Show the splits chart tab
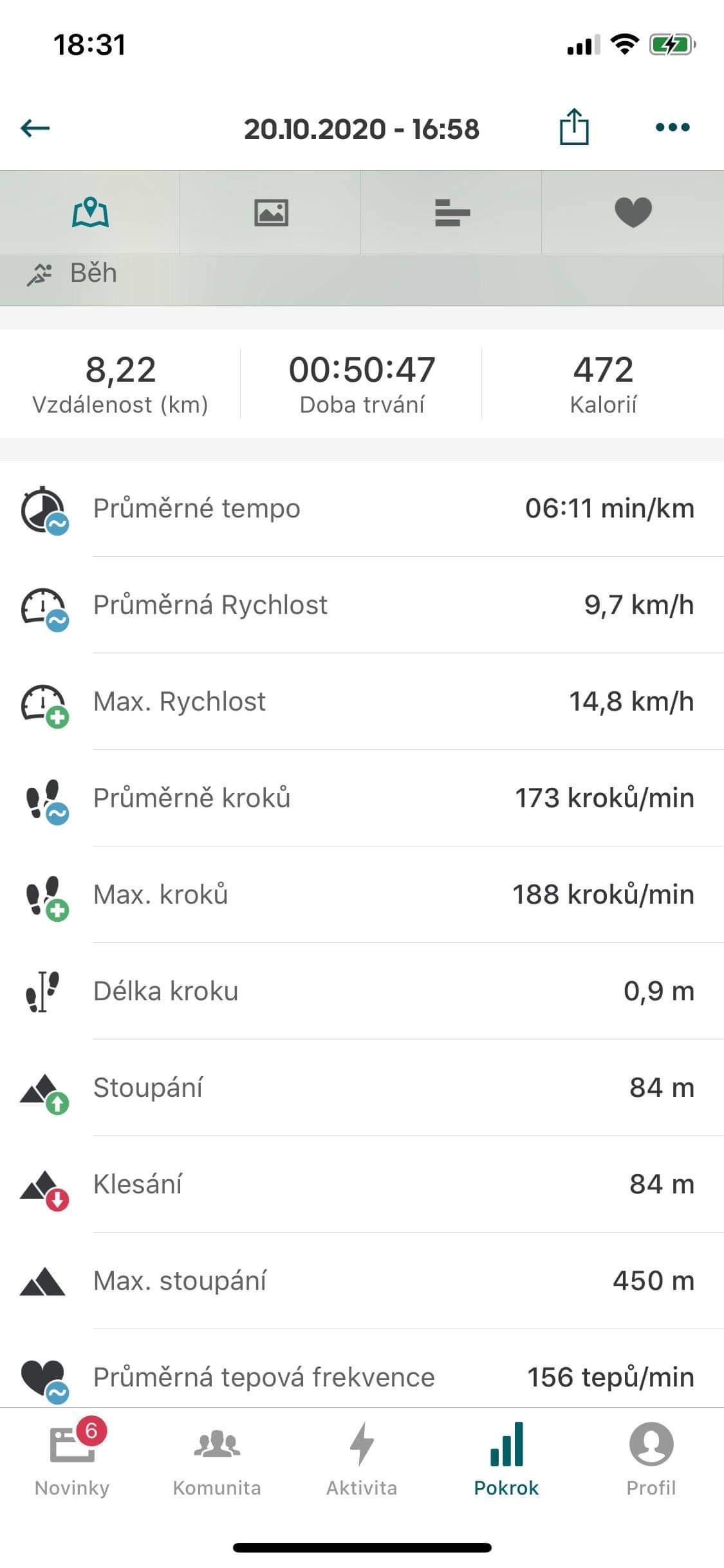 [452, 212]
